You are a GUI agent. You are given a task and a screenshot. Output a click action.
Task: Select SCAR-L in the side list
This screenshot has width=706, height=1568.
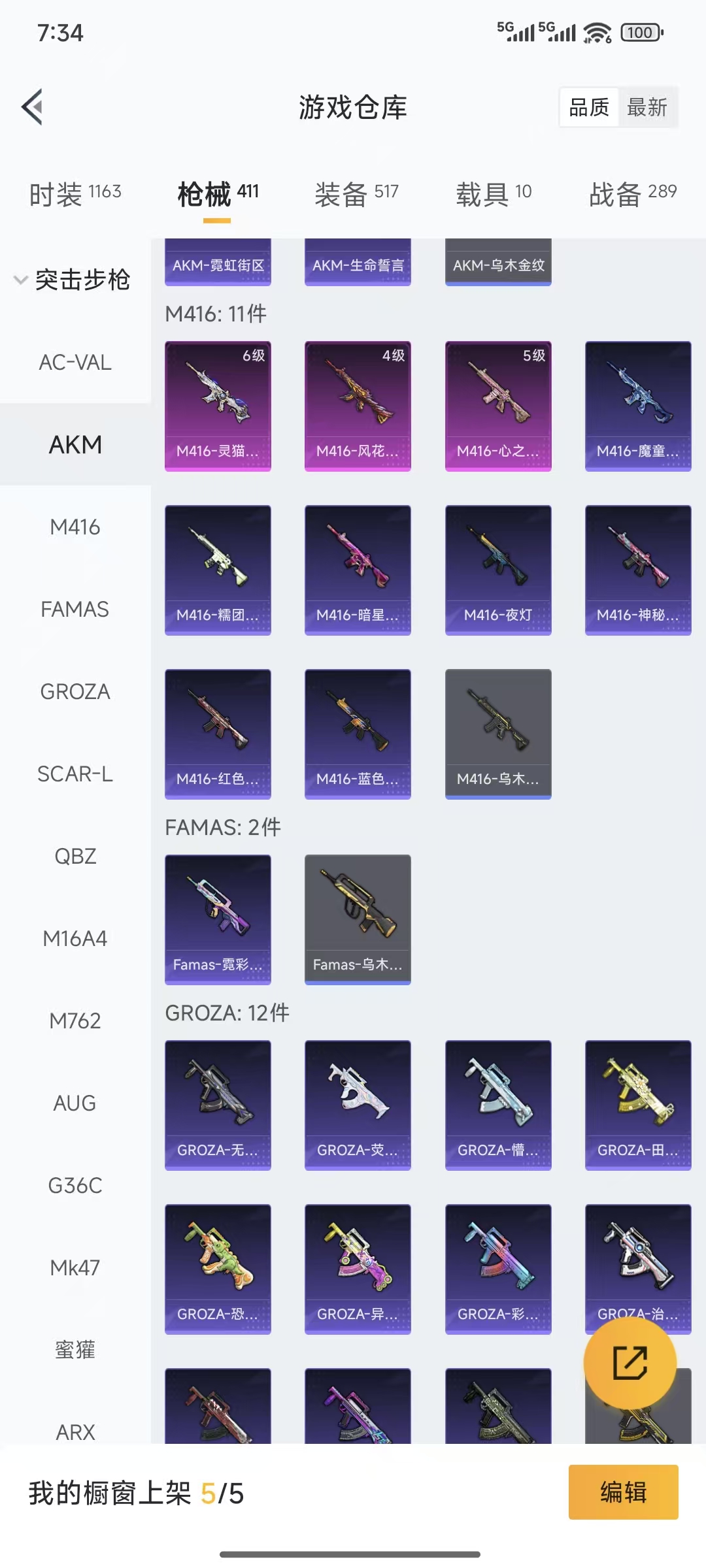pos(75,774)
